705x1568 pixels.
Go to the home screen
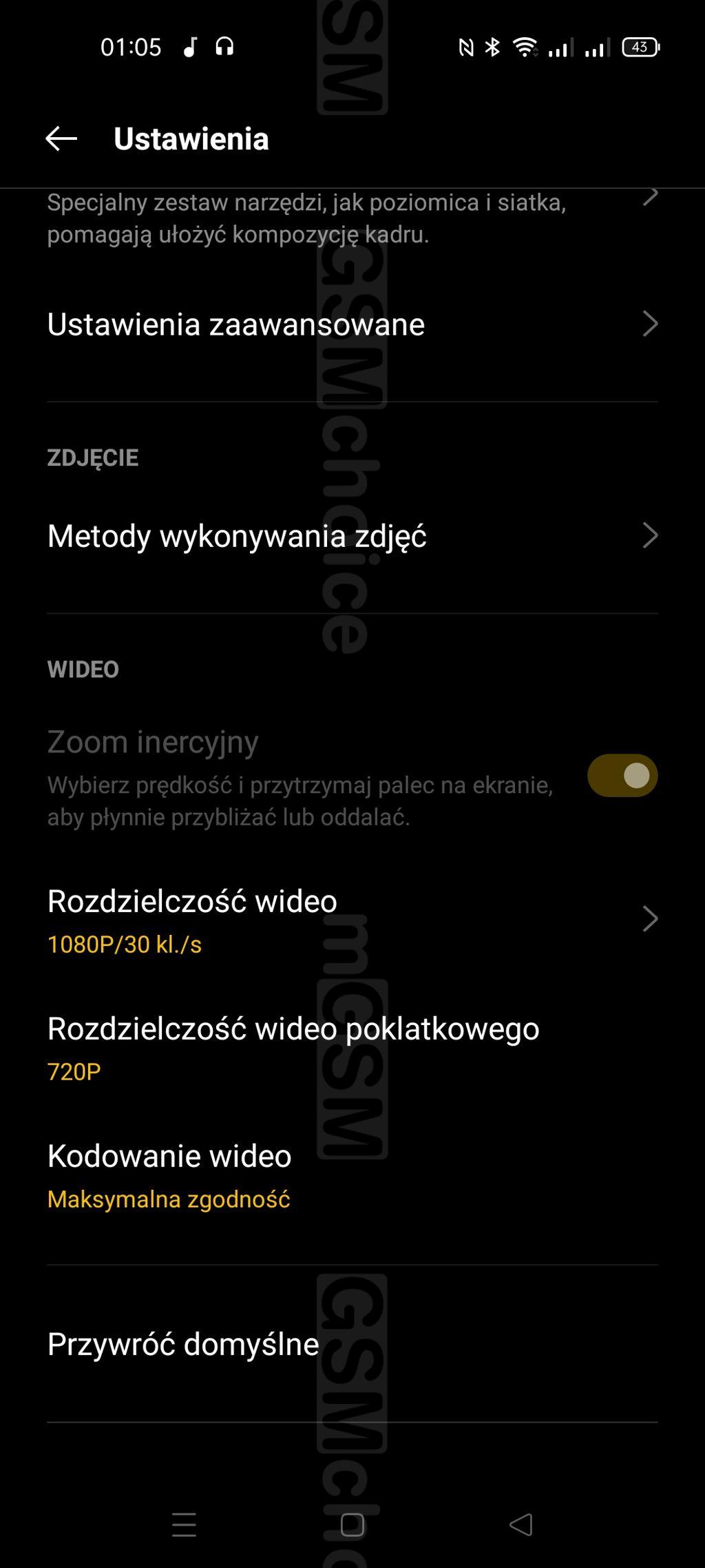(352, 1525)
